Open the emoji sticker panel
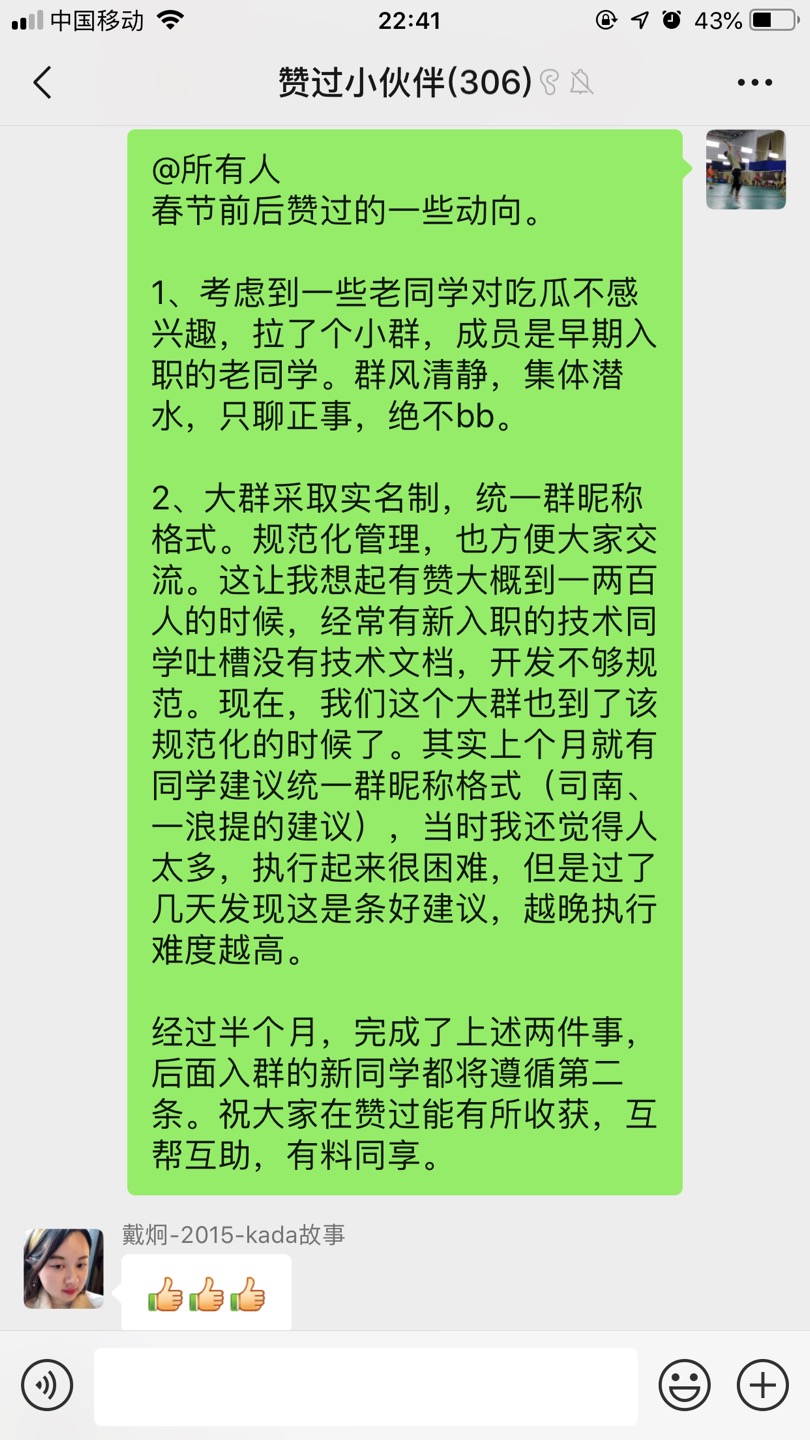The width and height of the screenshot is (810, 1440). point(685,1386)
